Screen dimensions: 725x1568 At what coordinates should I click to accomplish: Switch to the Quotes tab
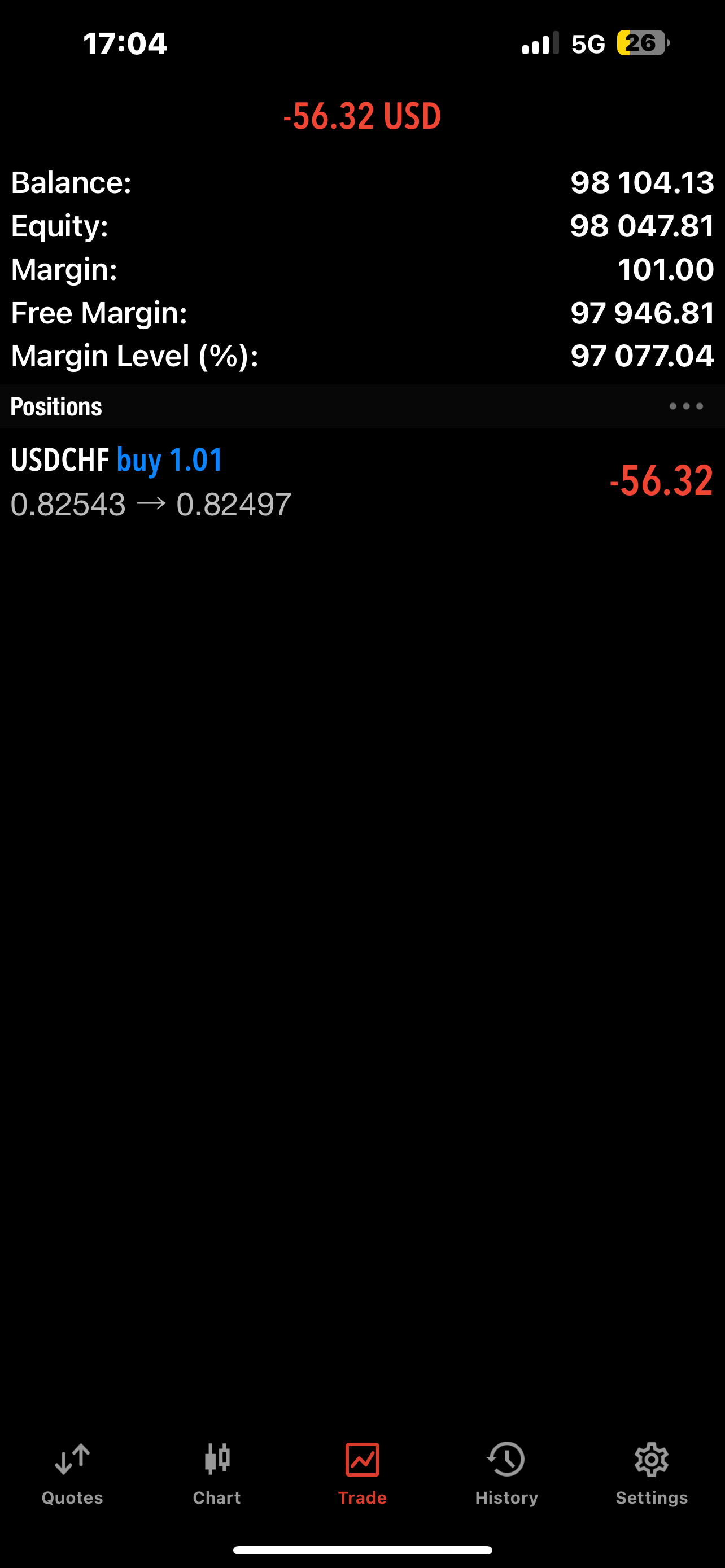[x=72, y=1474]
